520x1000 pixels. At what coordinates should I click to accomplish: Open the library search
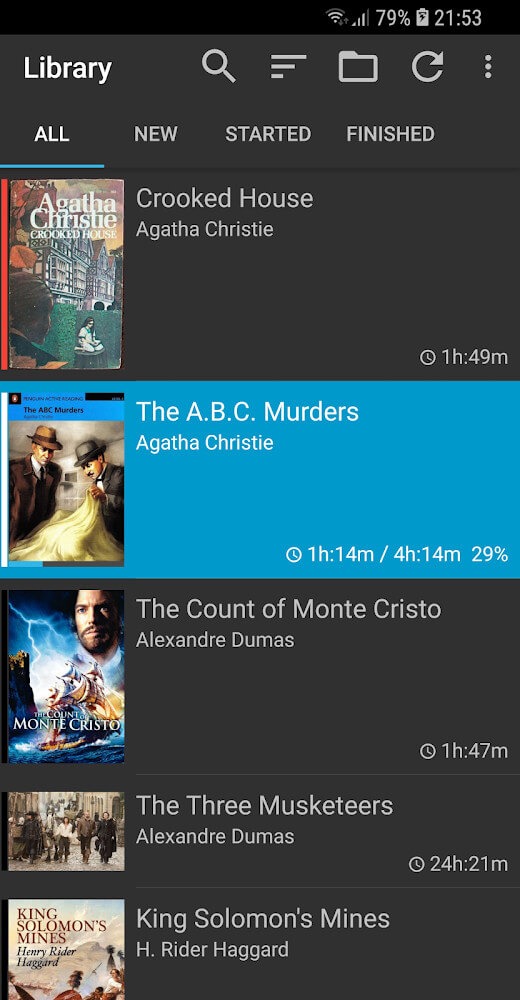(x=219, y=67)
